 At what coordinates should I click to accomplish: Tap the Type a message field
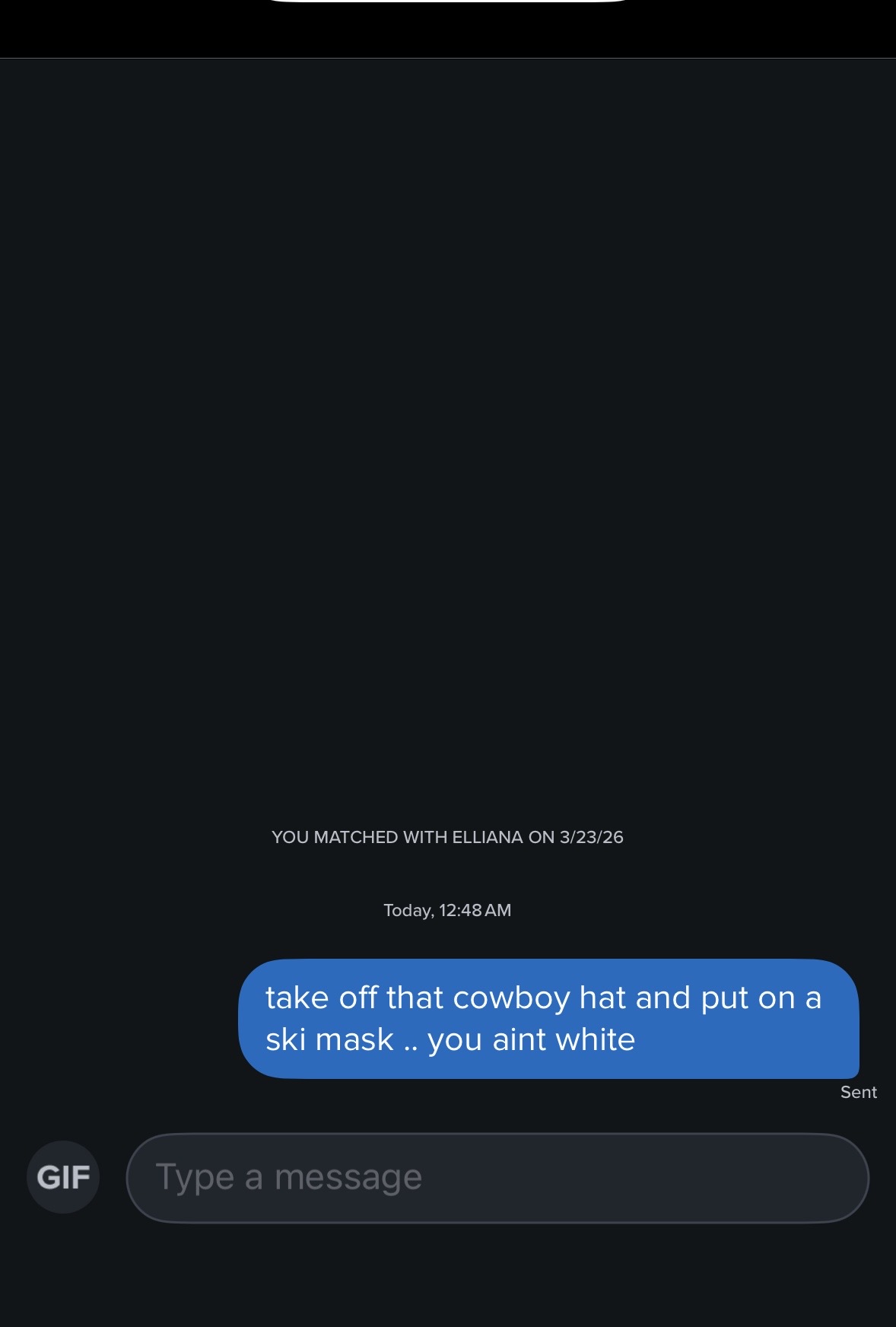497,1178
